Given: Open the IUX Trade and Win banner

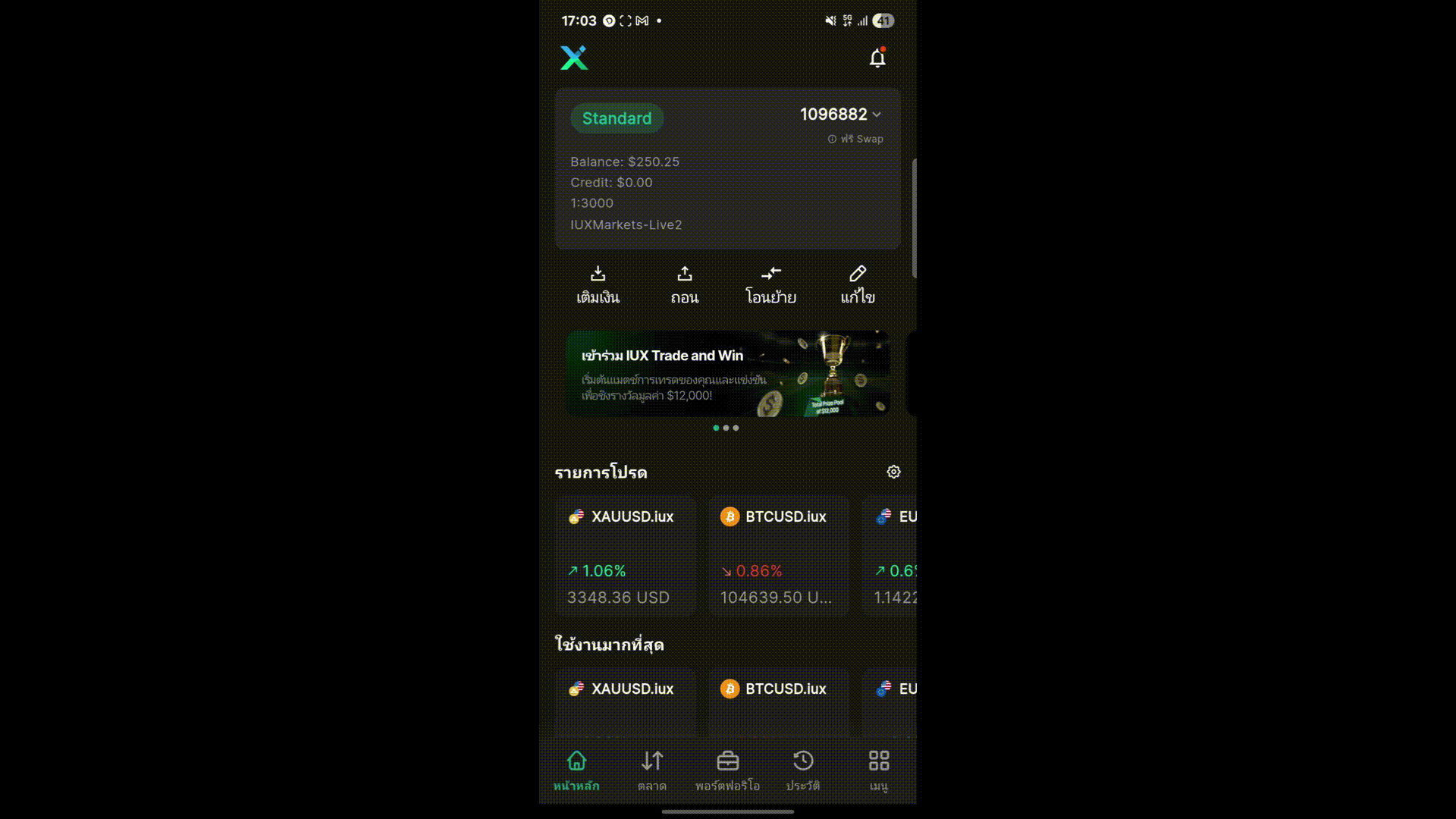Looking at the screenshot, I should (x=727, y=373).
